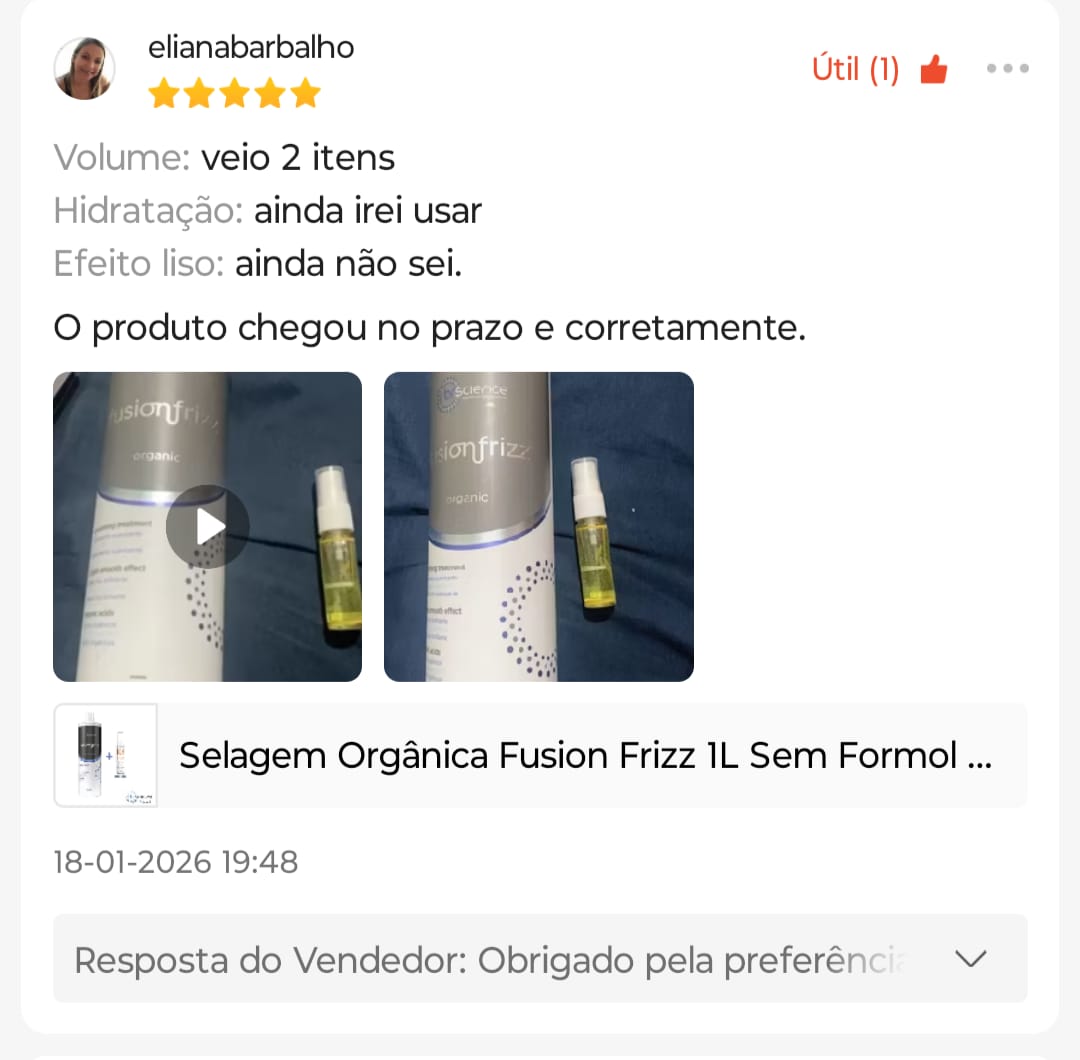Open the three-dot overflow menu

(1007, 68)
